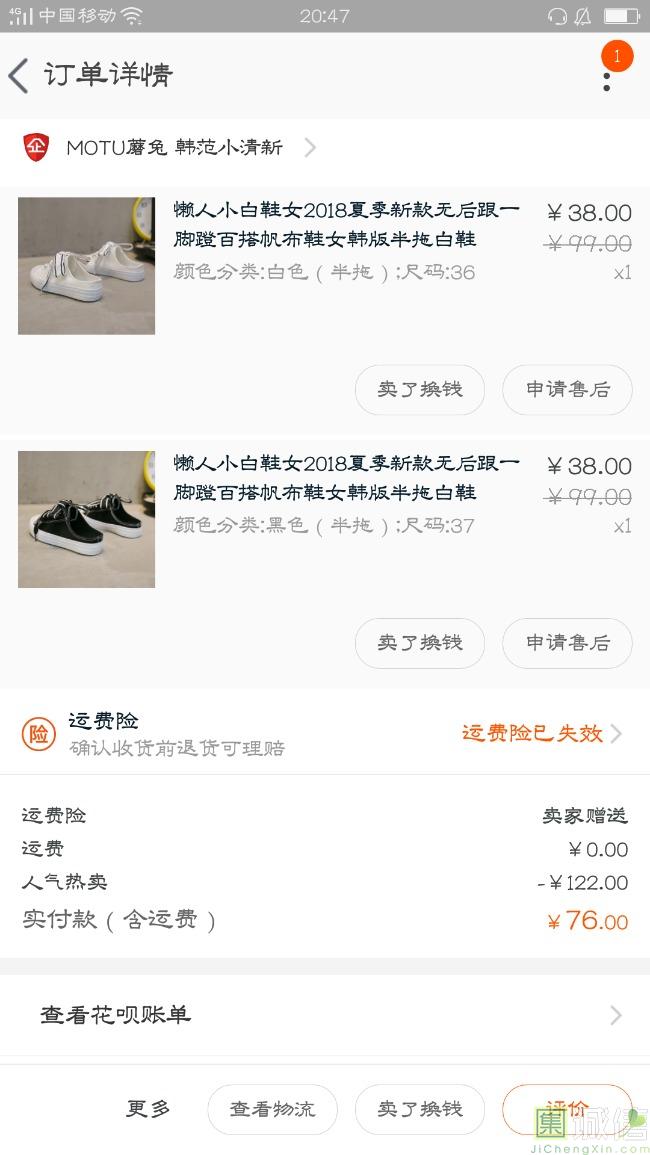650x1155 pixels.
Task: Tap 卖了换钱 under the black shoe item
Action: [420, 643]
